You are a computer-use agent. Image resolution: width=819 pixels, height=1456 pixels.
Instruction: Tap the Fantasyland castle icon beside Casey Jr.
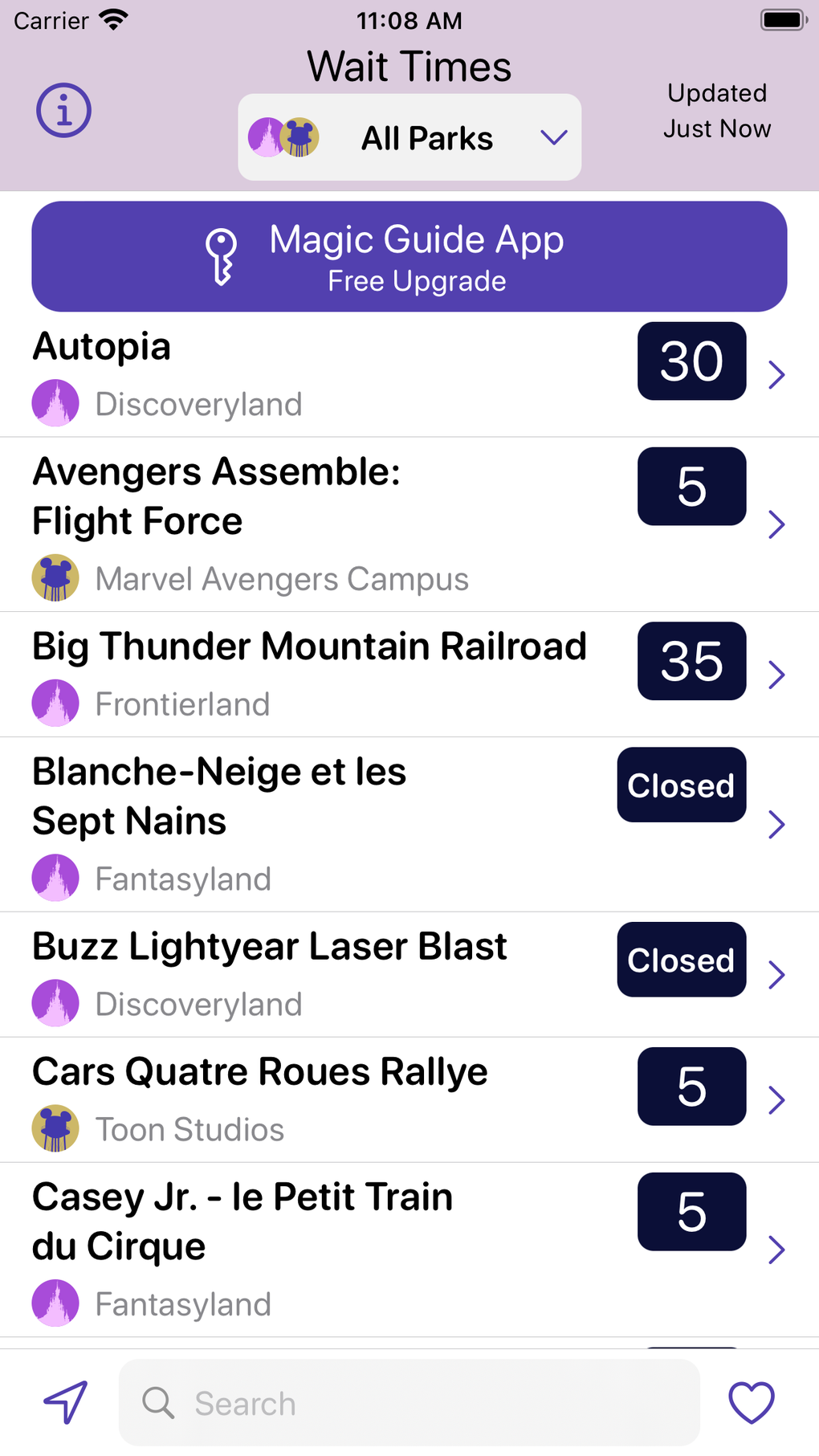[55, 1303]
